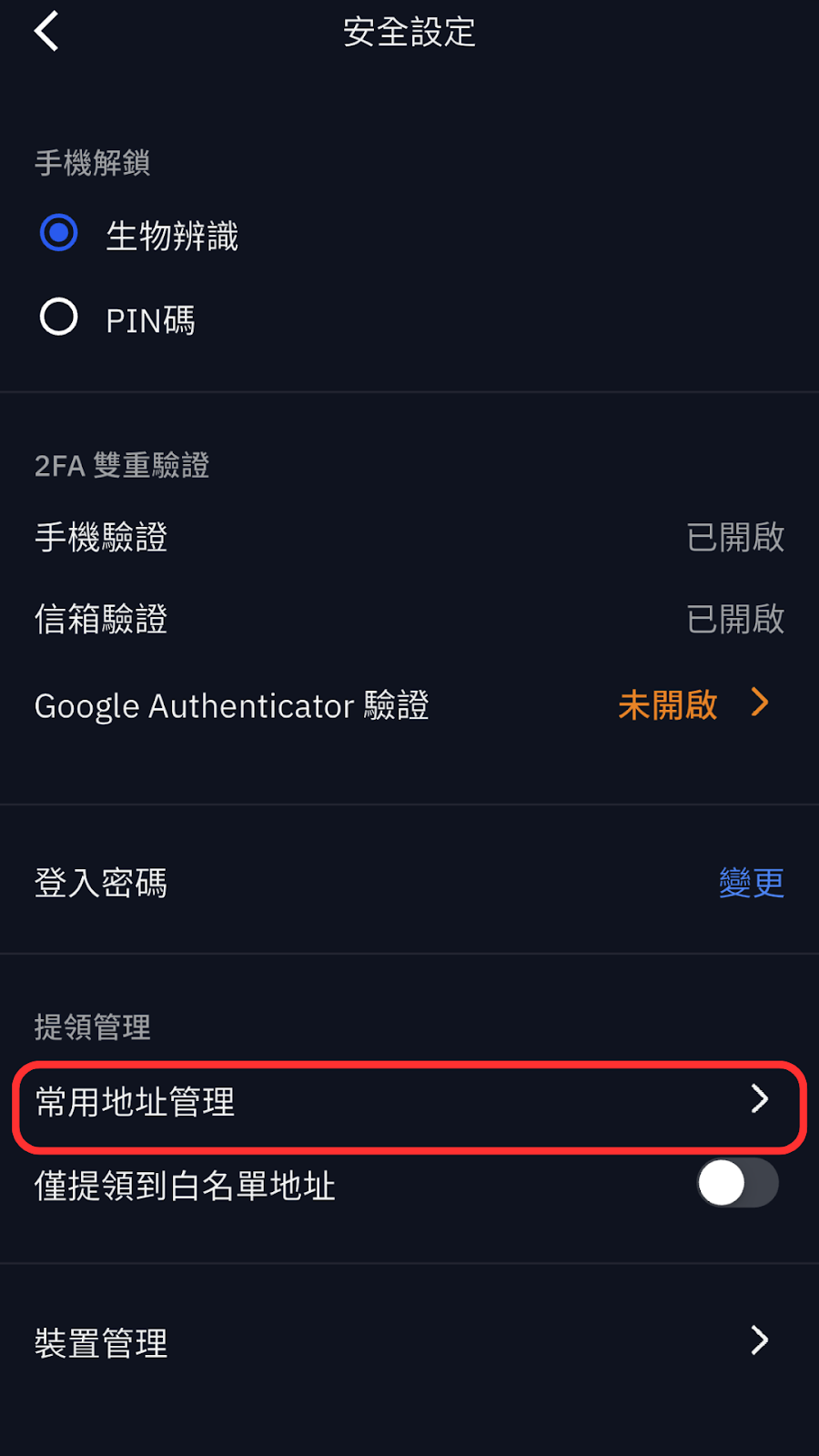Tap the 安全設定 title at the top
This screenshot has height=1456, width=819.
[x=409, y=33]
